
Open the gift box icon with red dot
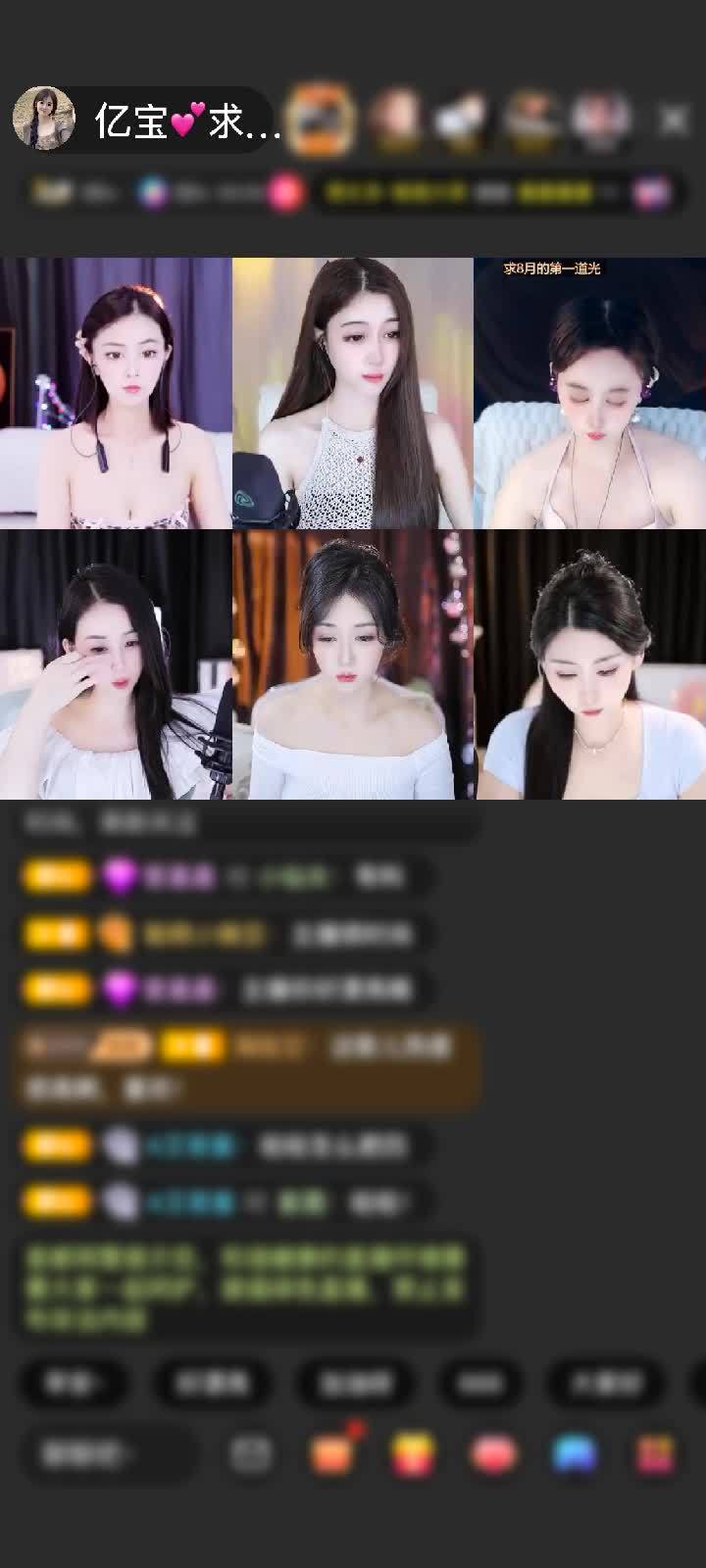pyautogui.click(x=333, y=1453)
